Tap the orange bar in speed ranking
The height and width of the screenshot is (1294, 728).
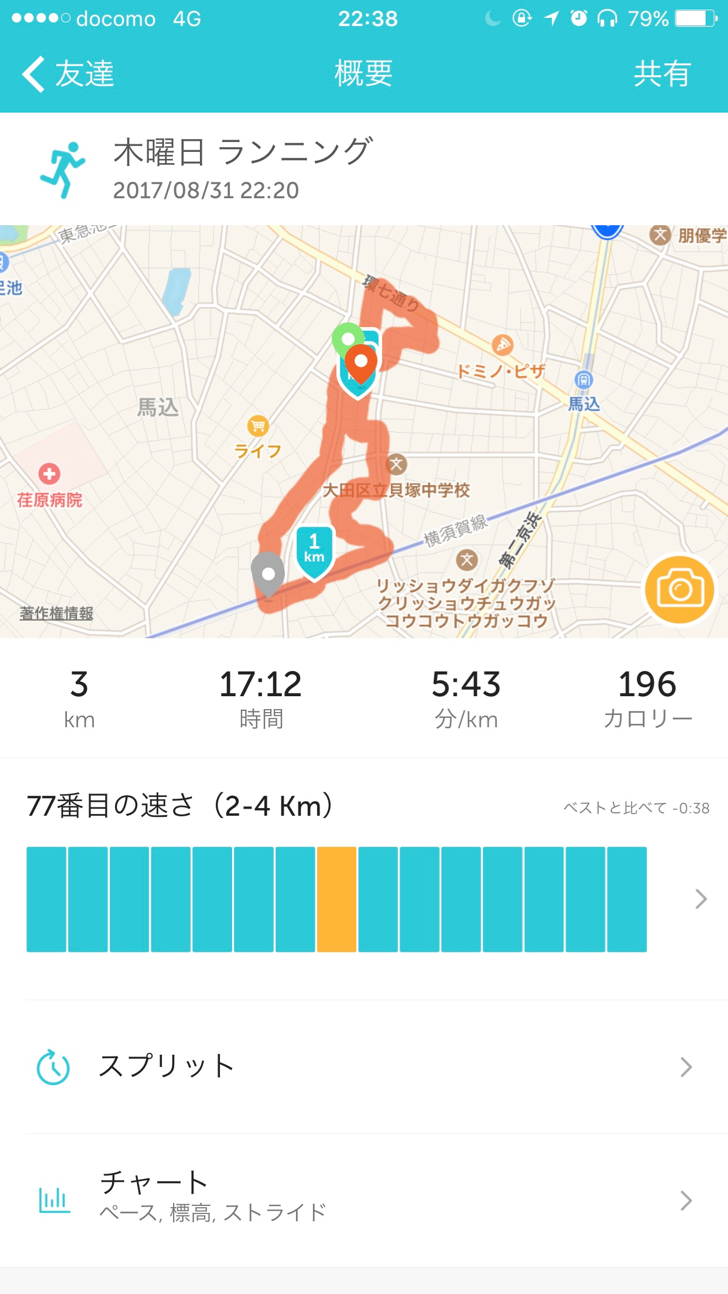pyautogui.click(x=337, y=899)
